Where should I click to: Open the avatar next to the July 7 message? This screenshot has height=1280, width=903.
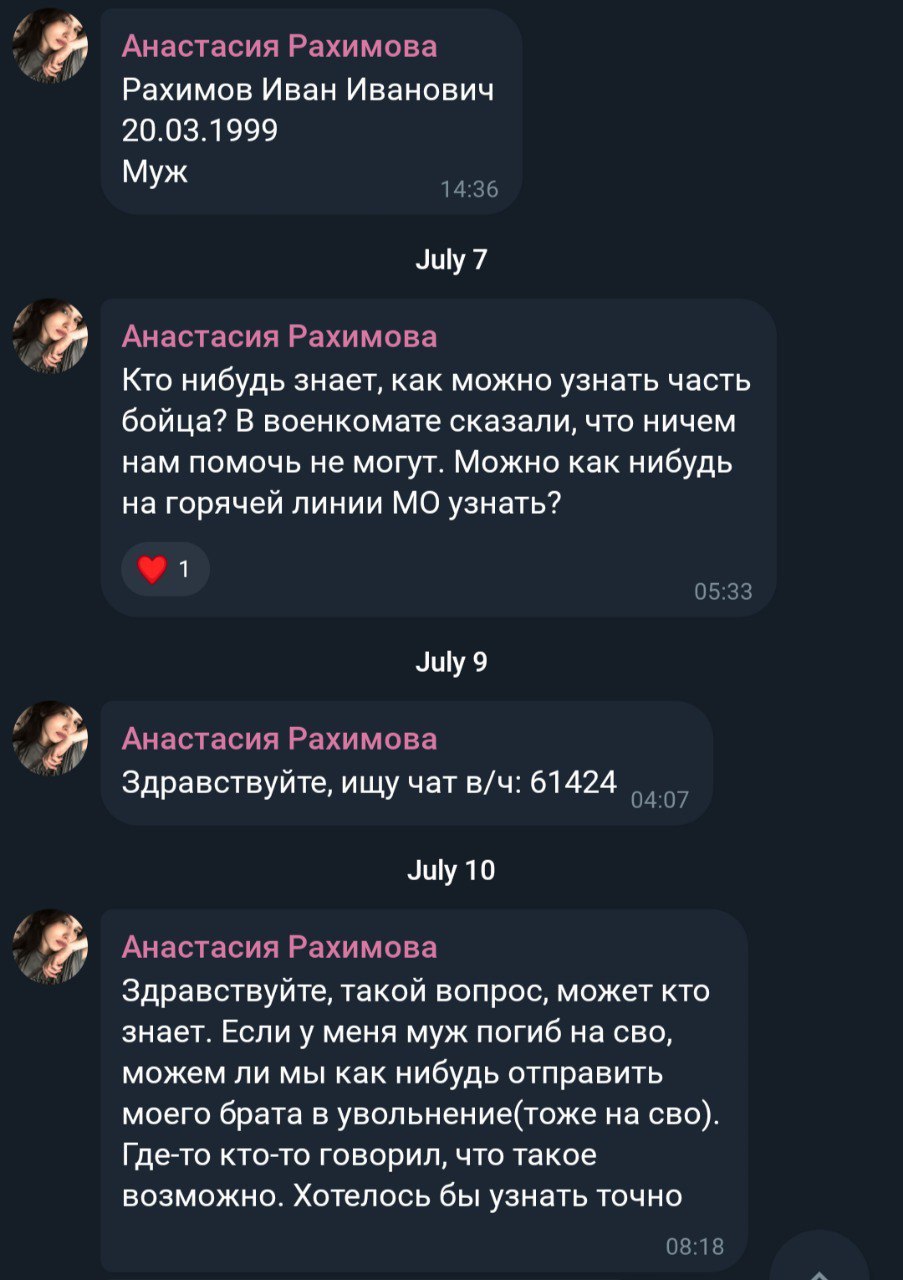[x=50, y=336]
